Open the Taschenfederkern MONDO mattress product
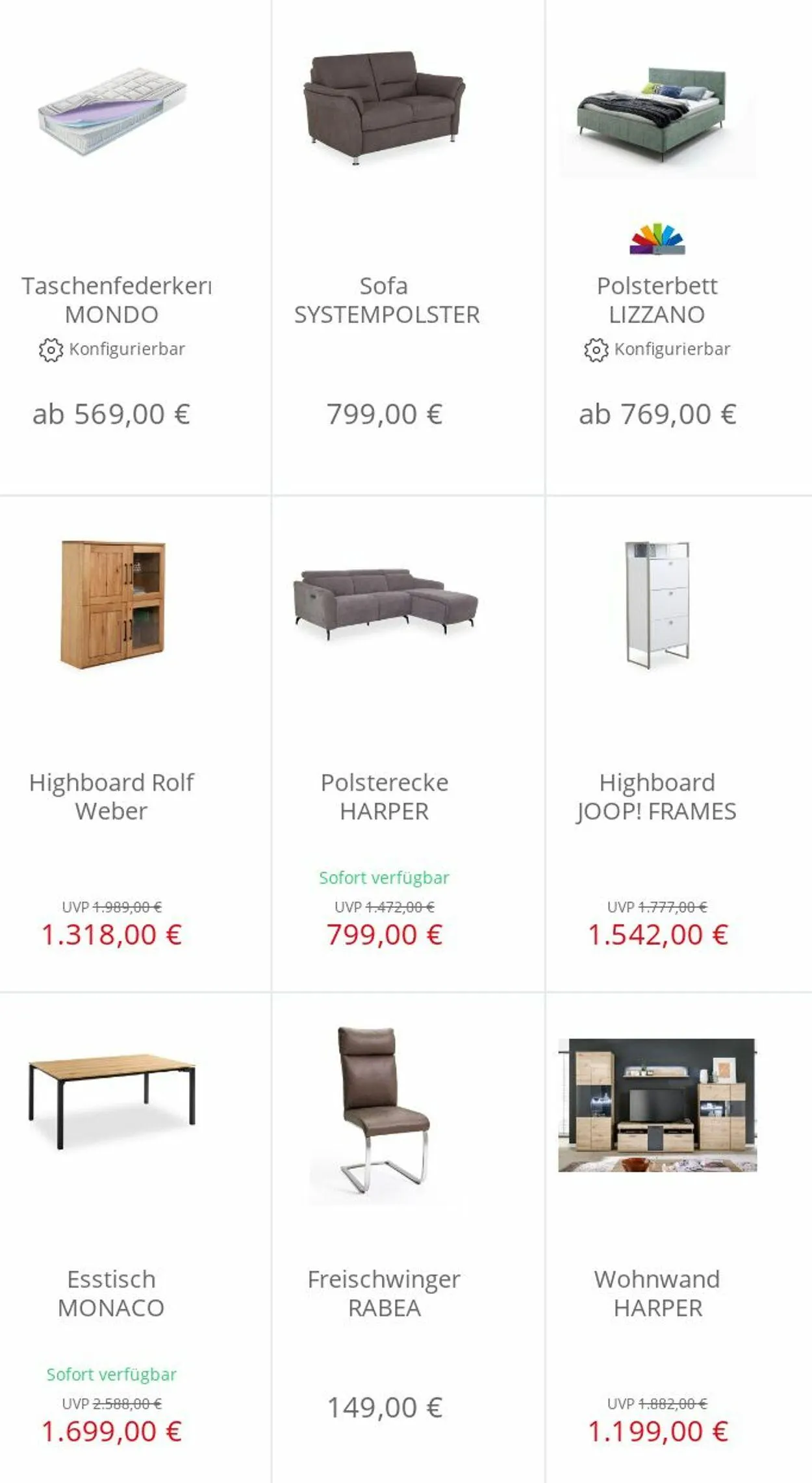Viewport: 812px width, 1483px height. (135, 247)
